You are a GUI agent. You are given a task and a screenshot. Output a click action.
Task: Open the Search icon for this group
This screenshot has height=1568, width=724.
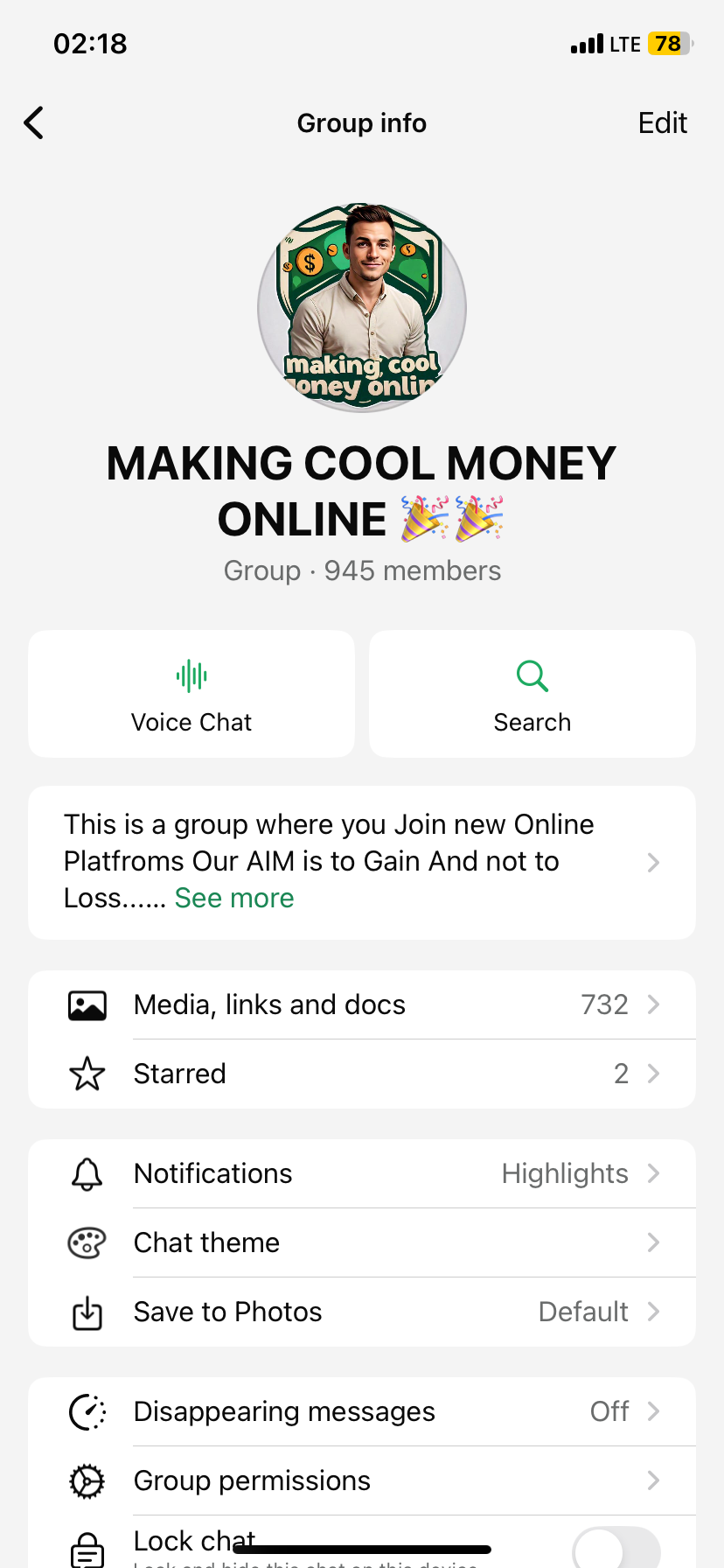coord(532,675)
